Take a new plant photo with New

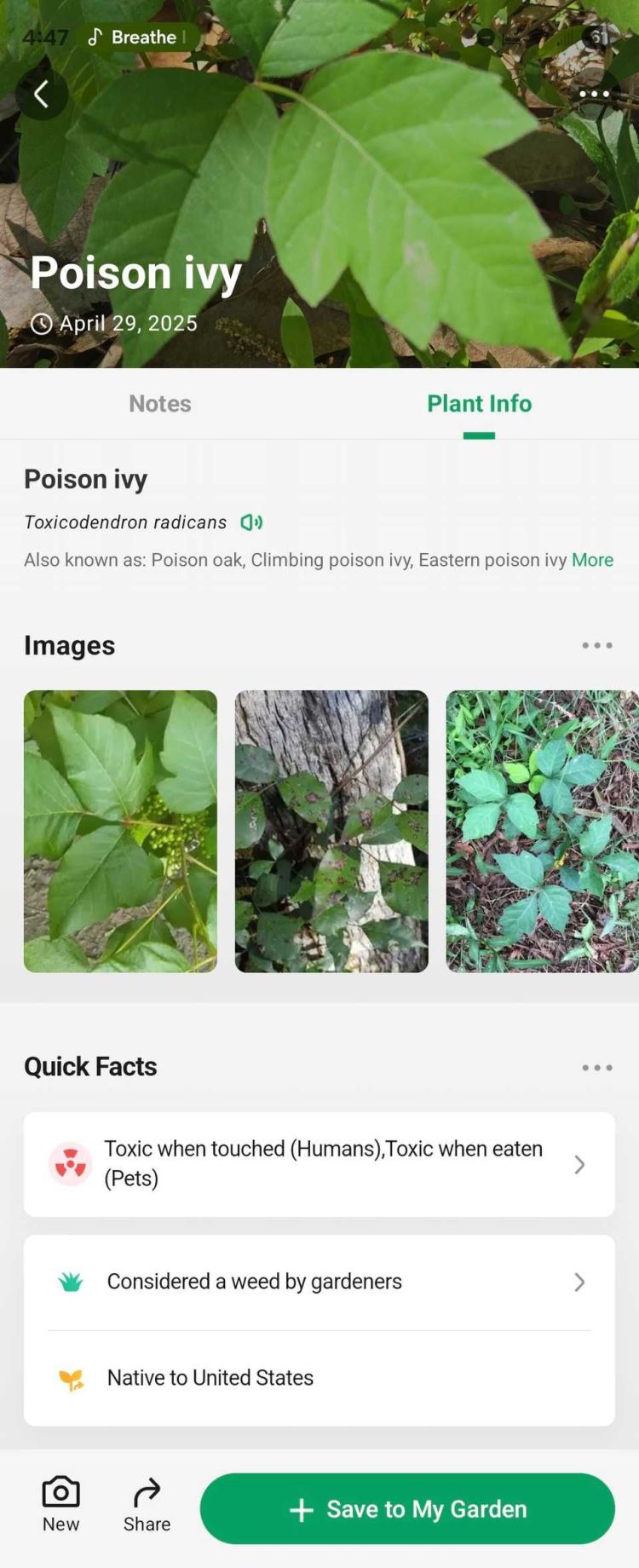[x=60, y=1505]
